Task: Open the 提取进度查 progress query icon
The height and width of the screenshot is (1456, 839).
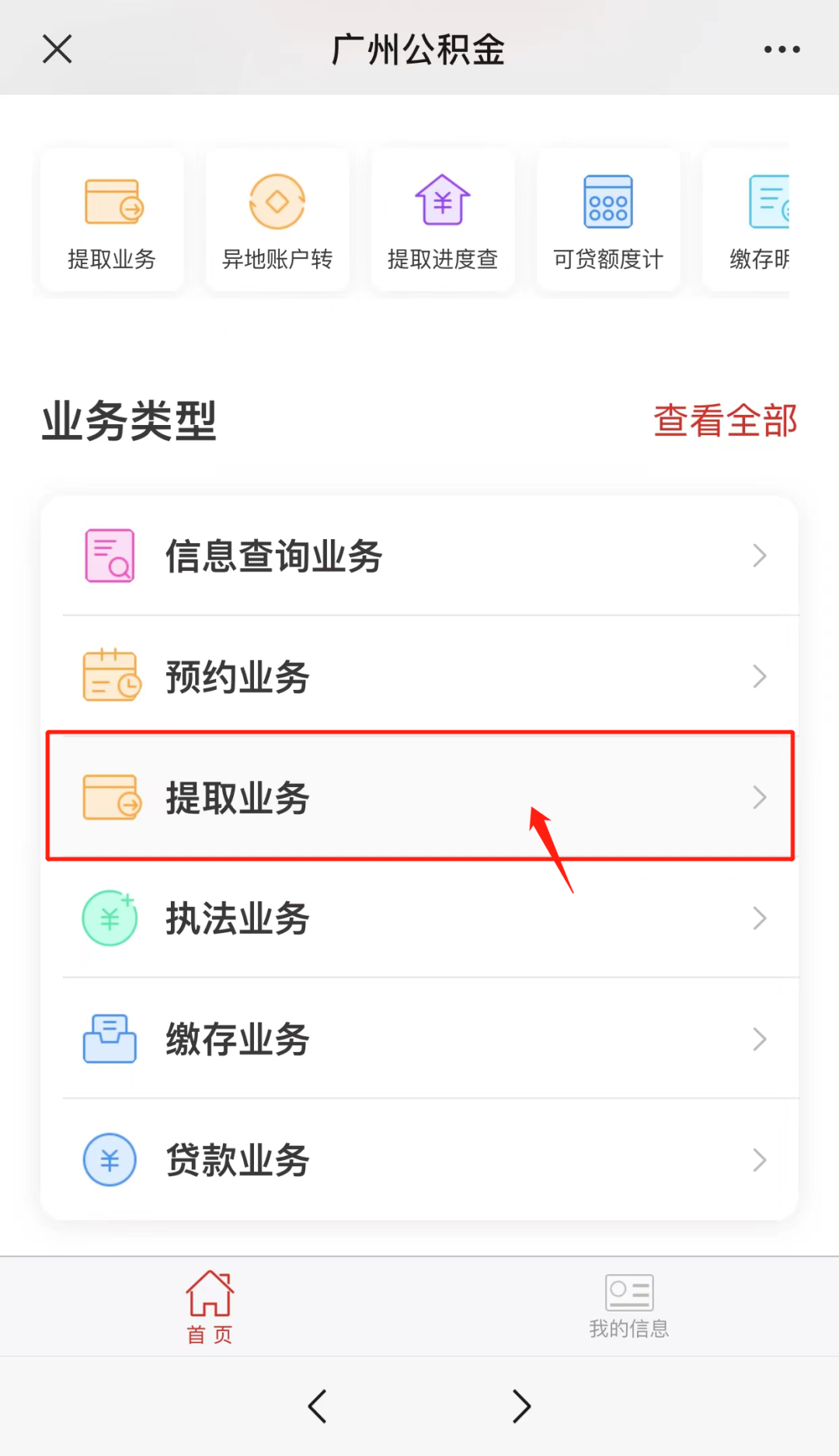Action: tap(442, 220)
